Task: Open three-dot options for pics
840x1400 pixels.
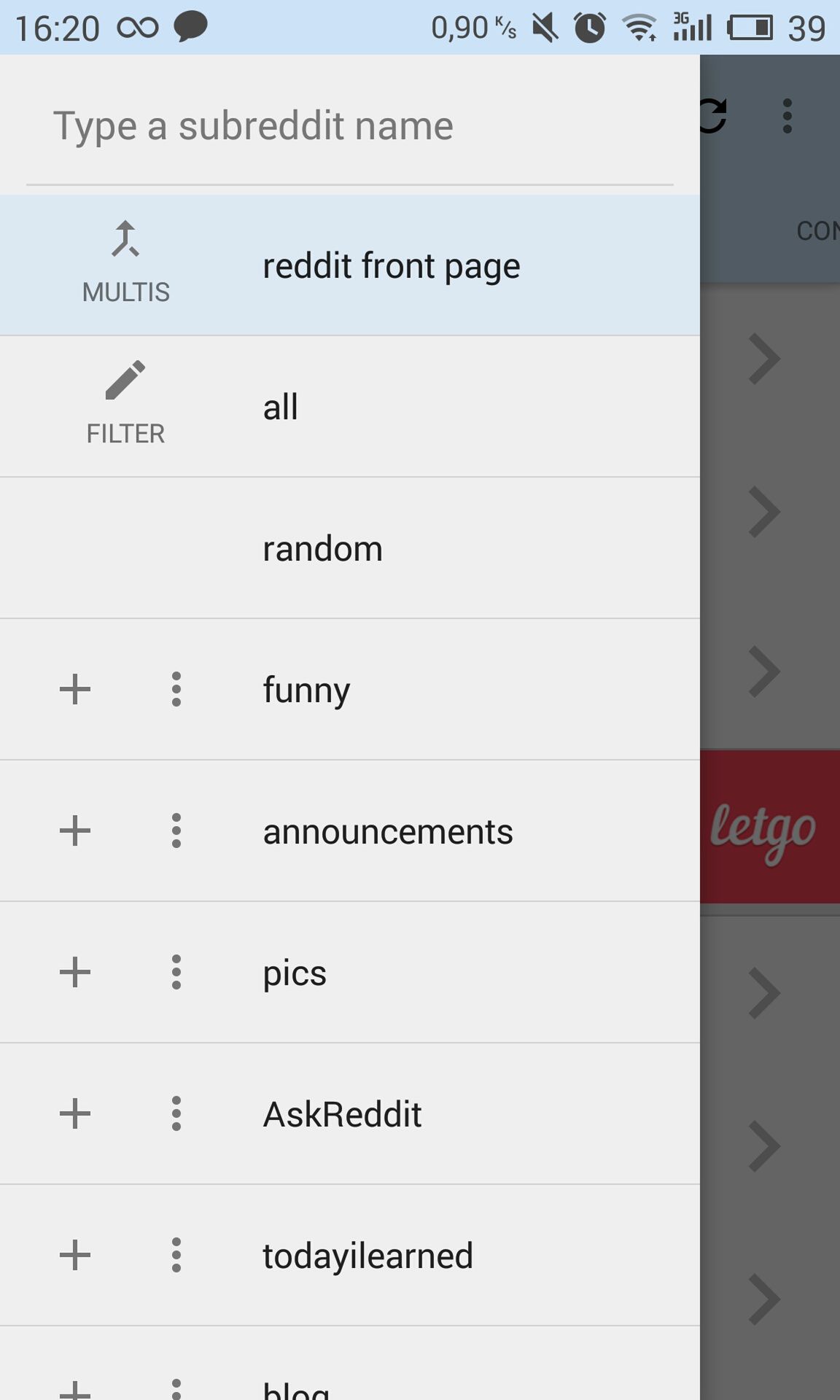Action: click(176, 972)
